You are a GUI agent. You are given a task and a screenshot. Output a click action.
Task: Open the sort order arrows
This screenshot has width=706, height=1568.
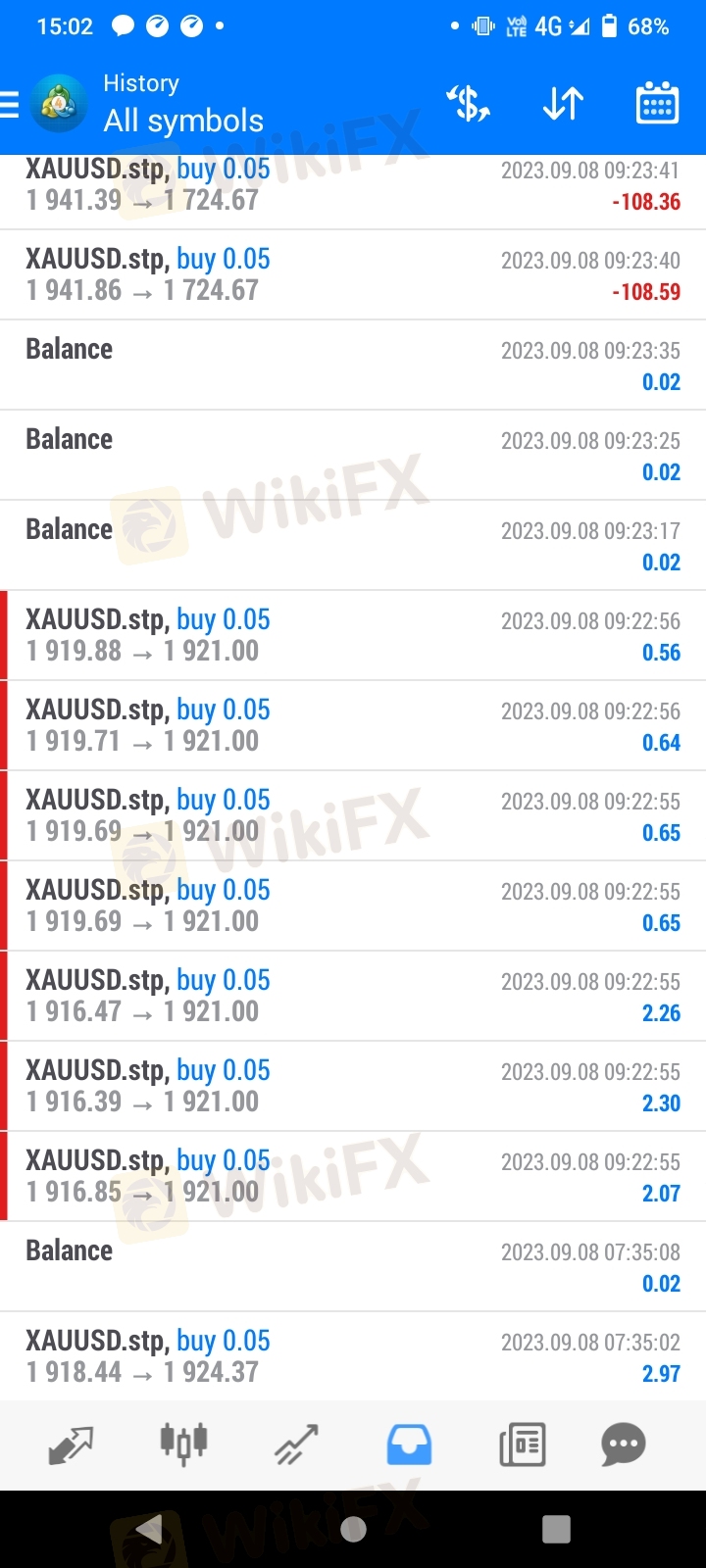[563, 103]
